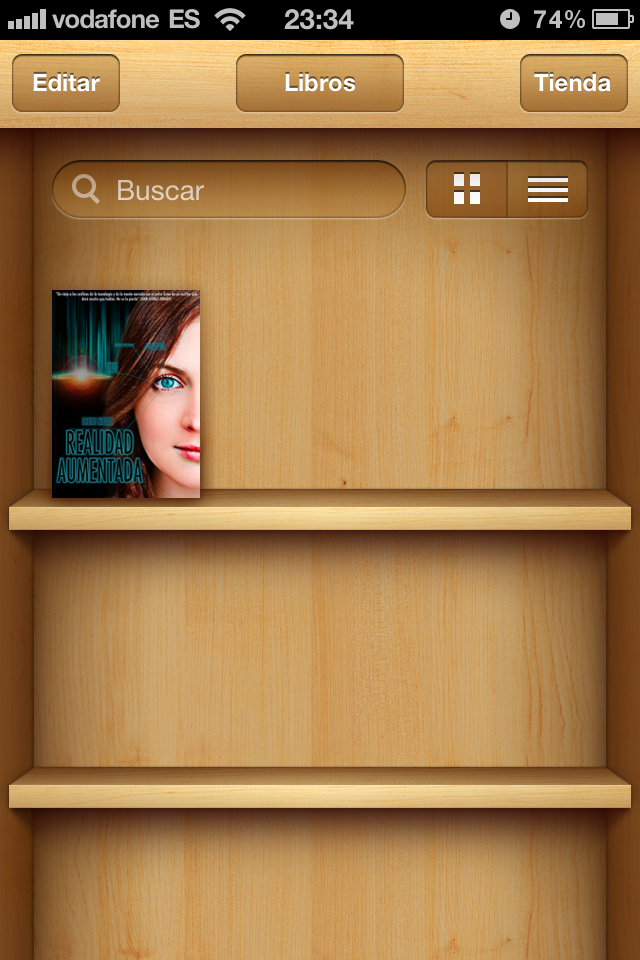Open the Libros collections selector

[320, 83]
